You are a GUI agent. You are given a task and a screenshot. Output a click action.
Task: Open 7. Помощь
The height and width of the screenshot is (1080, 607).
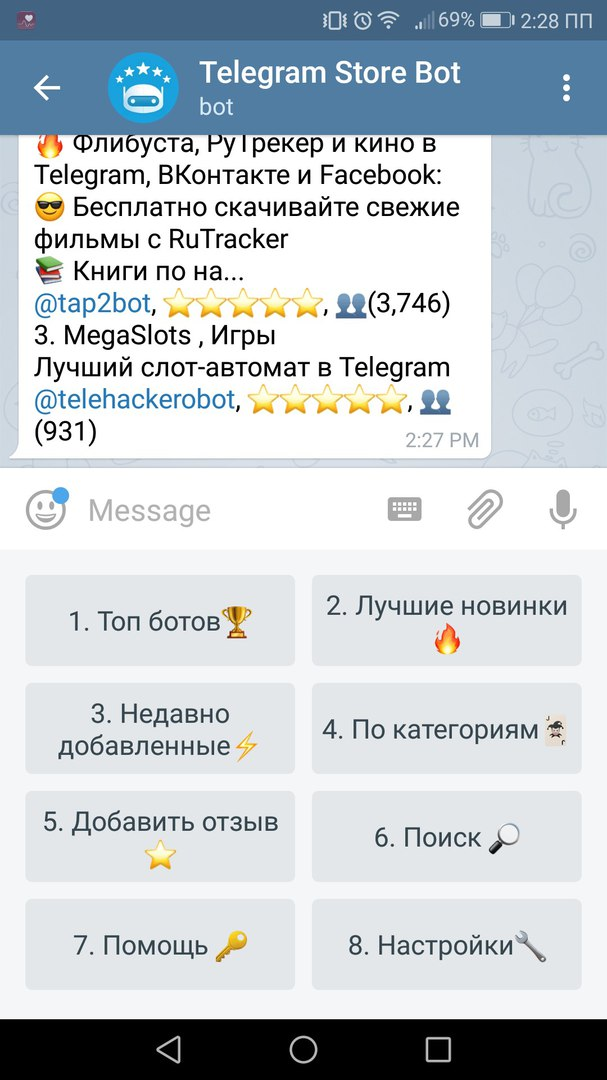(x=160, y=944)
